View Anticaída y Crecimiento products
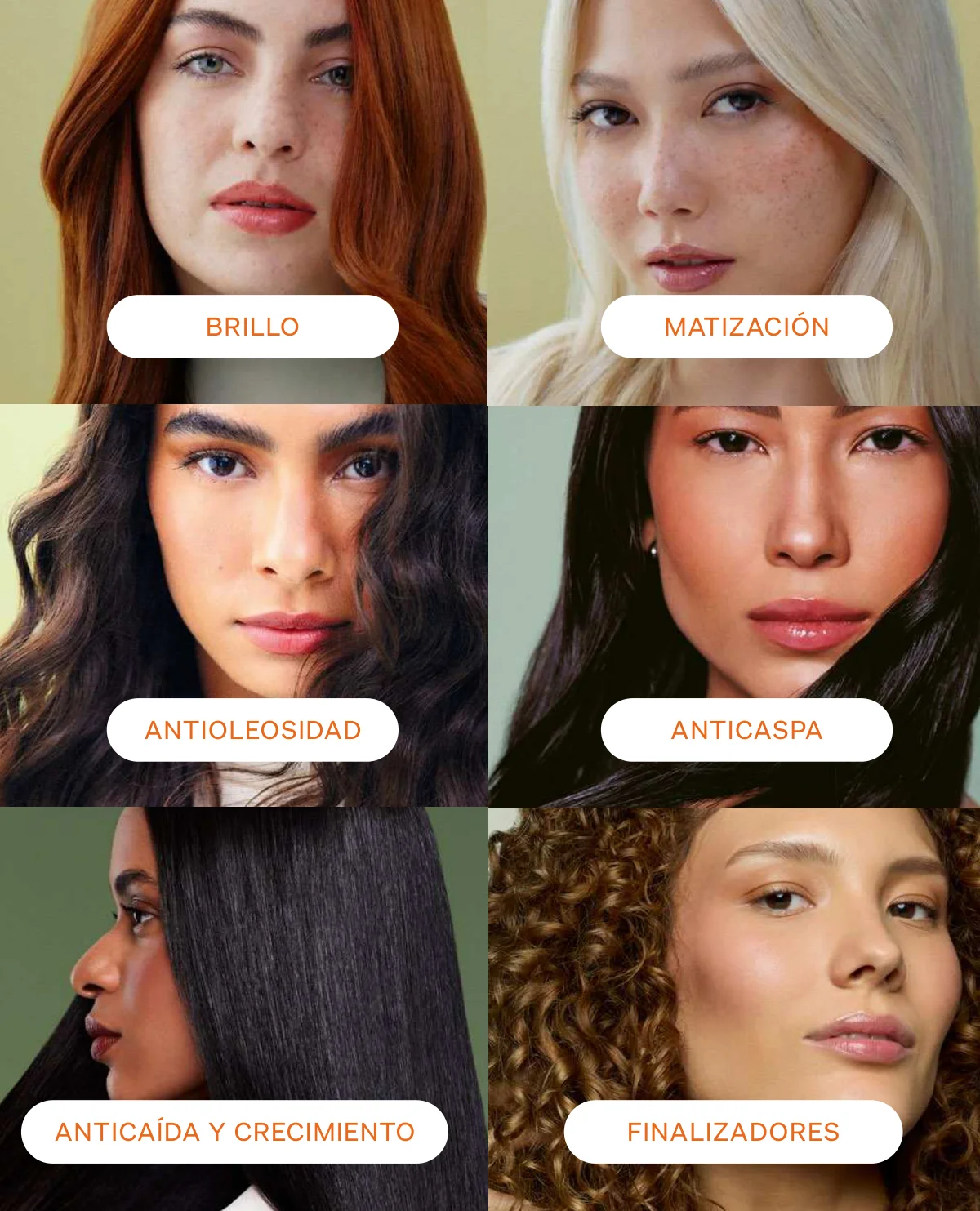The height and width of the screenshot is (1211, 980). click(234, 1132)
